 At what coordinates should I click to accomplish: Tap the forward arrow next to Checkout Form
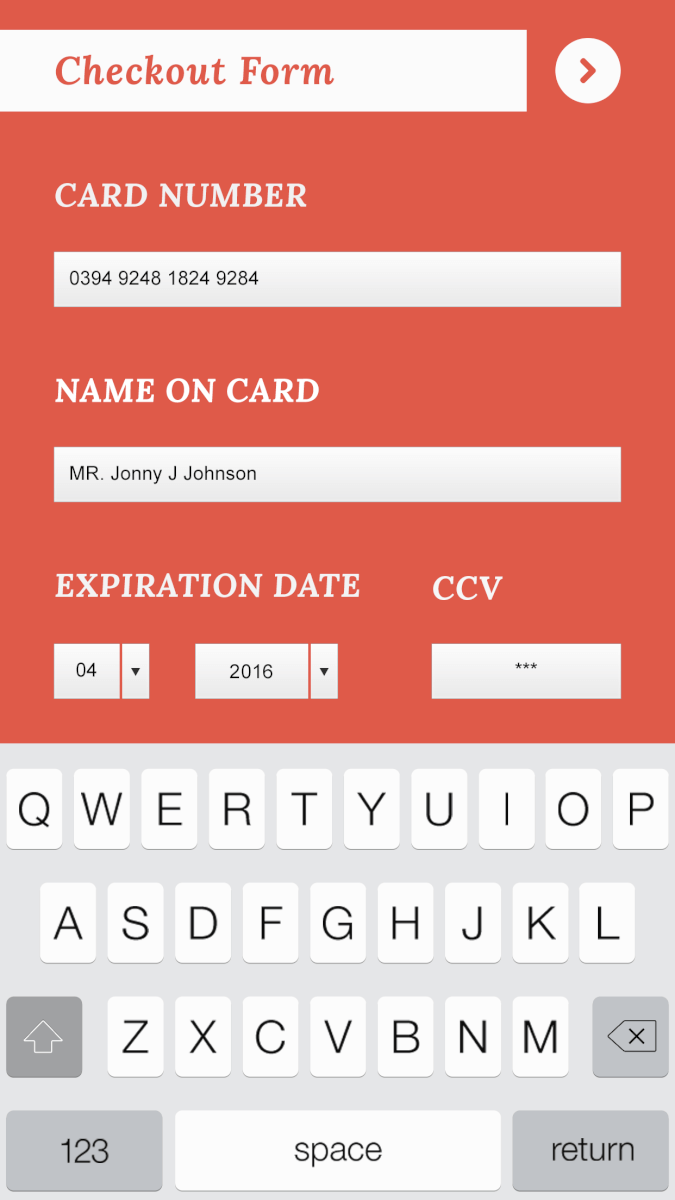(x=588, y=71)
